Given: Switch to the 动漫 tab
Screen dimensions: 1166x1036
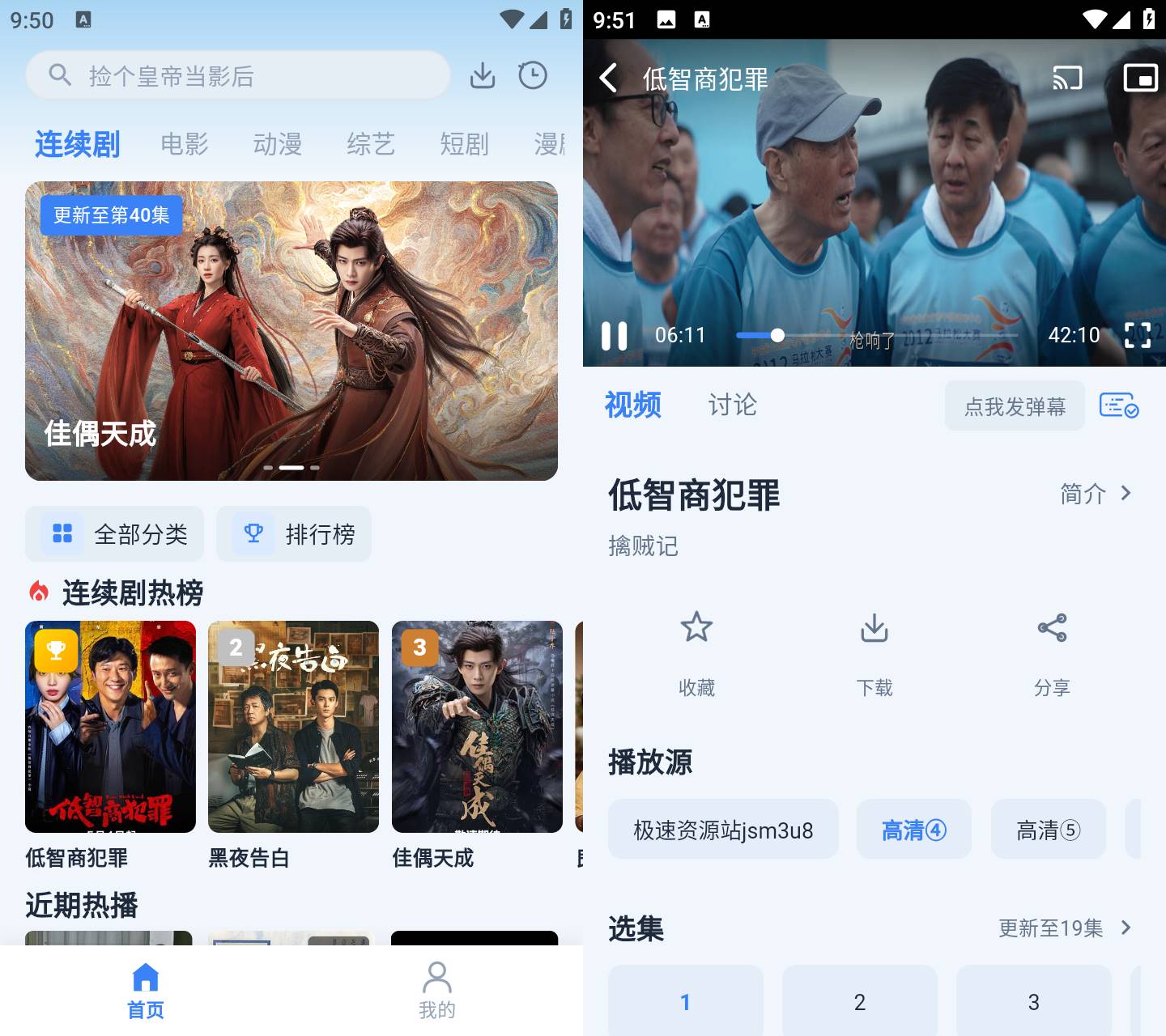Looking at the screenshot, I should (278, 144).
